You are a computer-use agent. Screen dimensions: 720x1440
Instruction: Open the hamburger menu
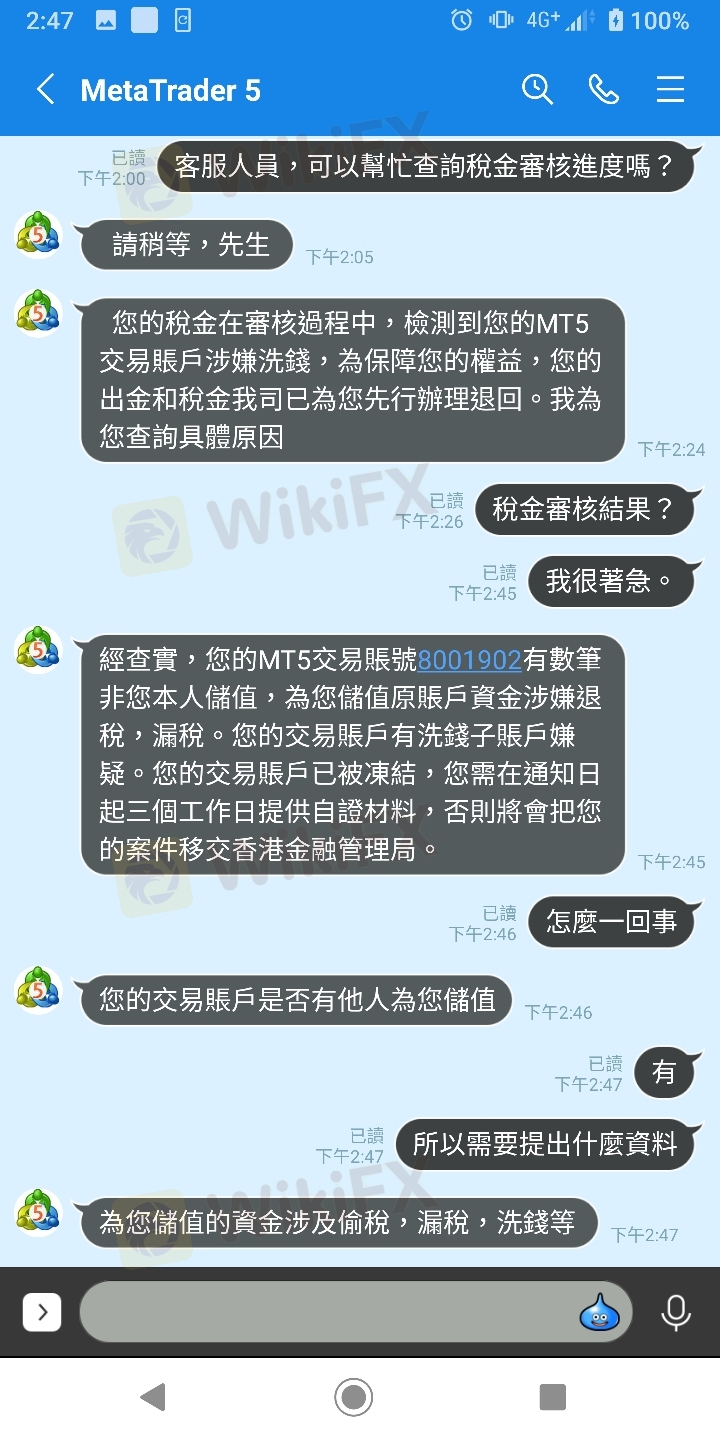coord(670,90)
